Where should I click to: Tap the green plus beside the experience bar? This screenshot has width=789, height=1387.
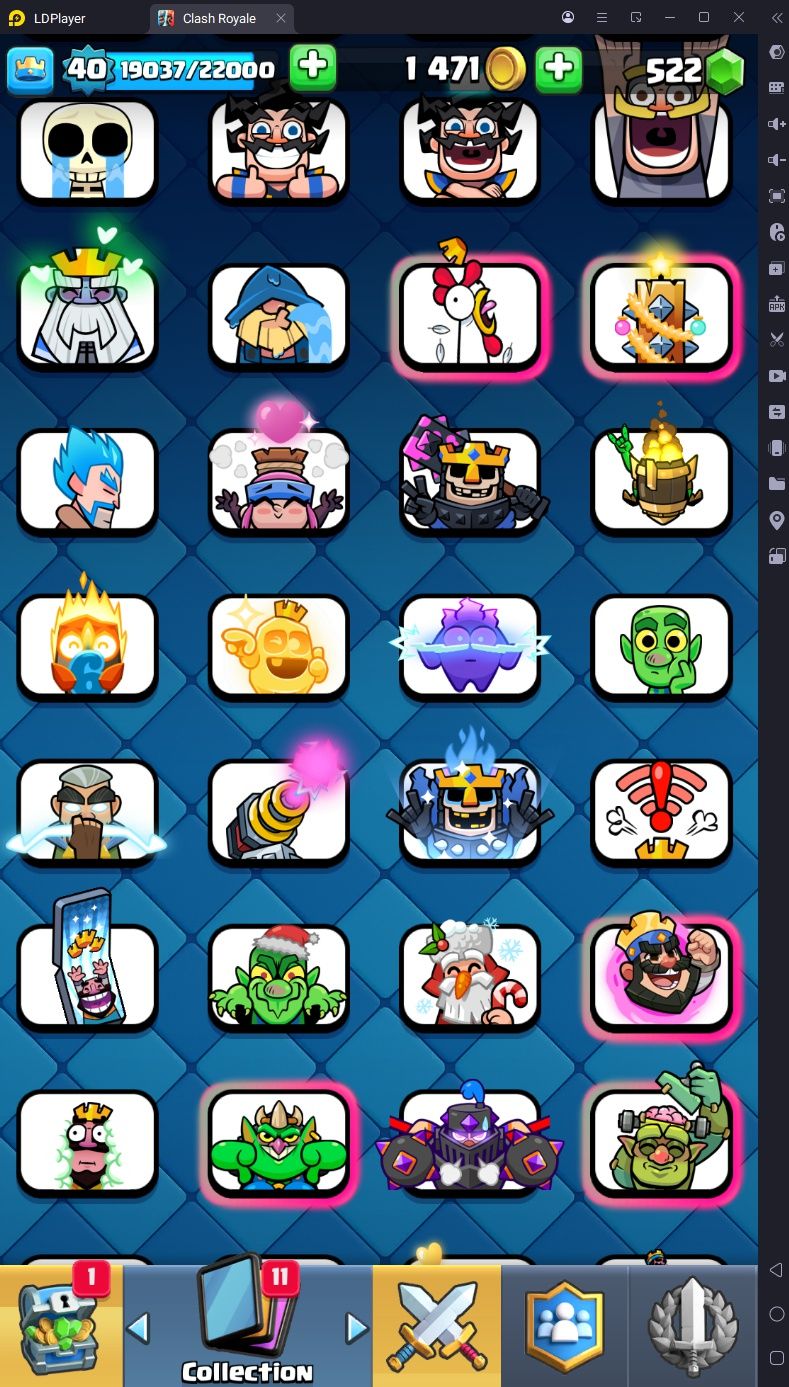coord(313,68)
